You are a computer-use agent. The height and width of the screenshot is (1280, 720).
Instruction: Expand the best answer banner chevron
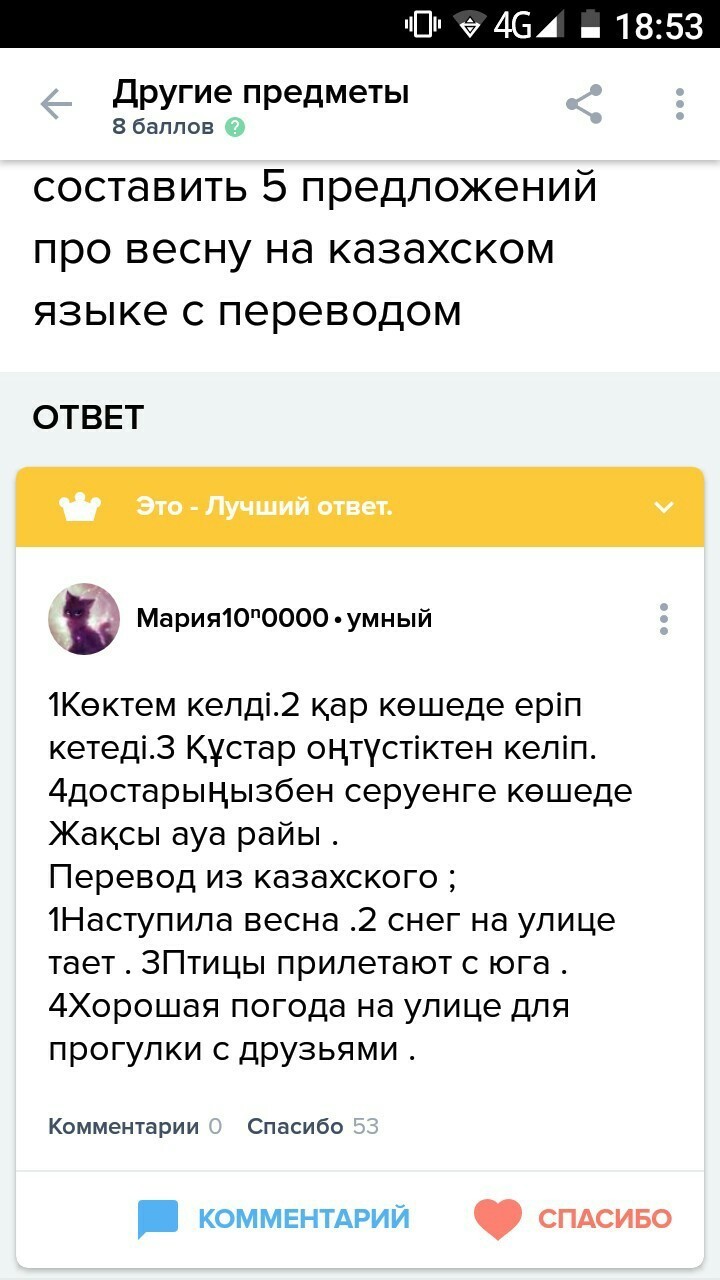click(664, 507)
